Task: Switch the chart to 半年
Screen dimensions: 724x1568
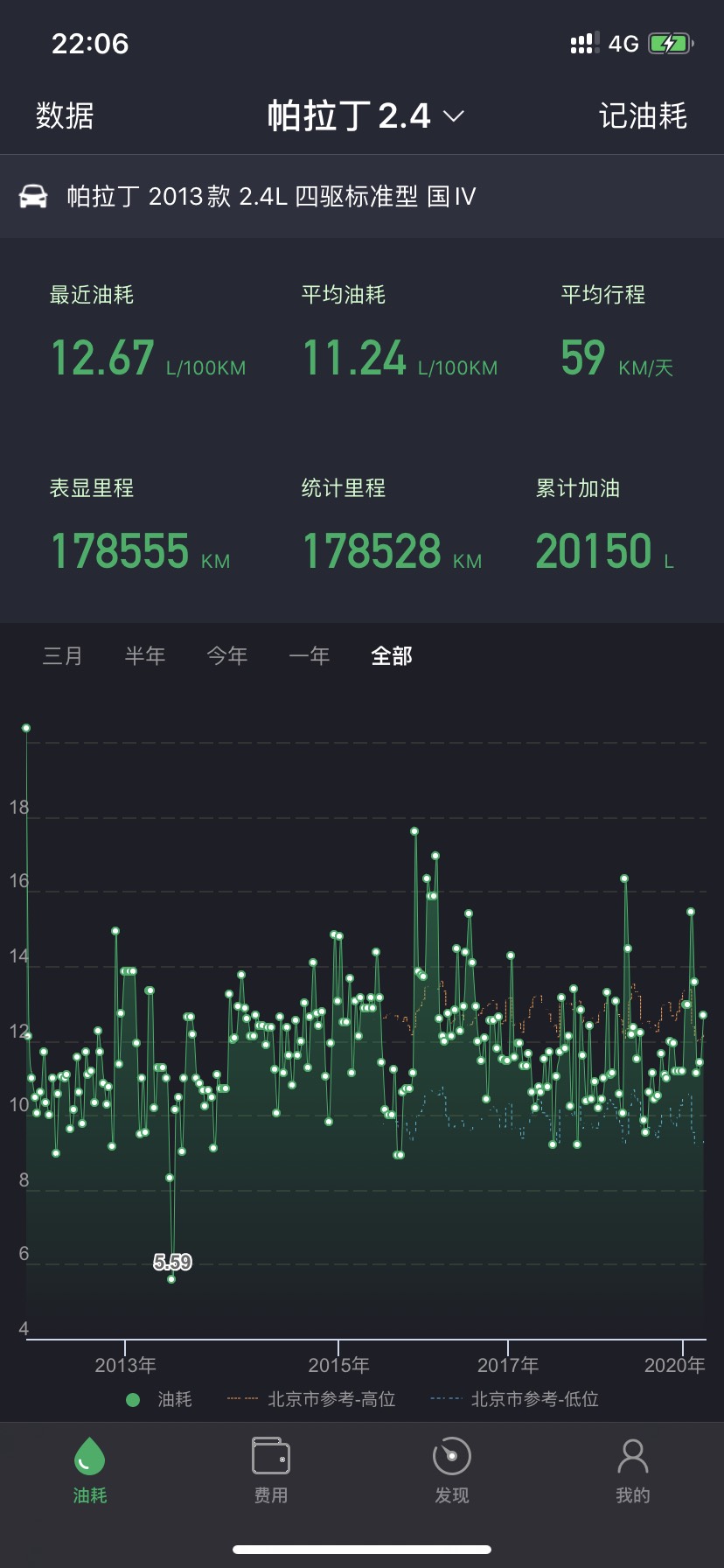Action: [x=145, y=655]
